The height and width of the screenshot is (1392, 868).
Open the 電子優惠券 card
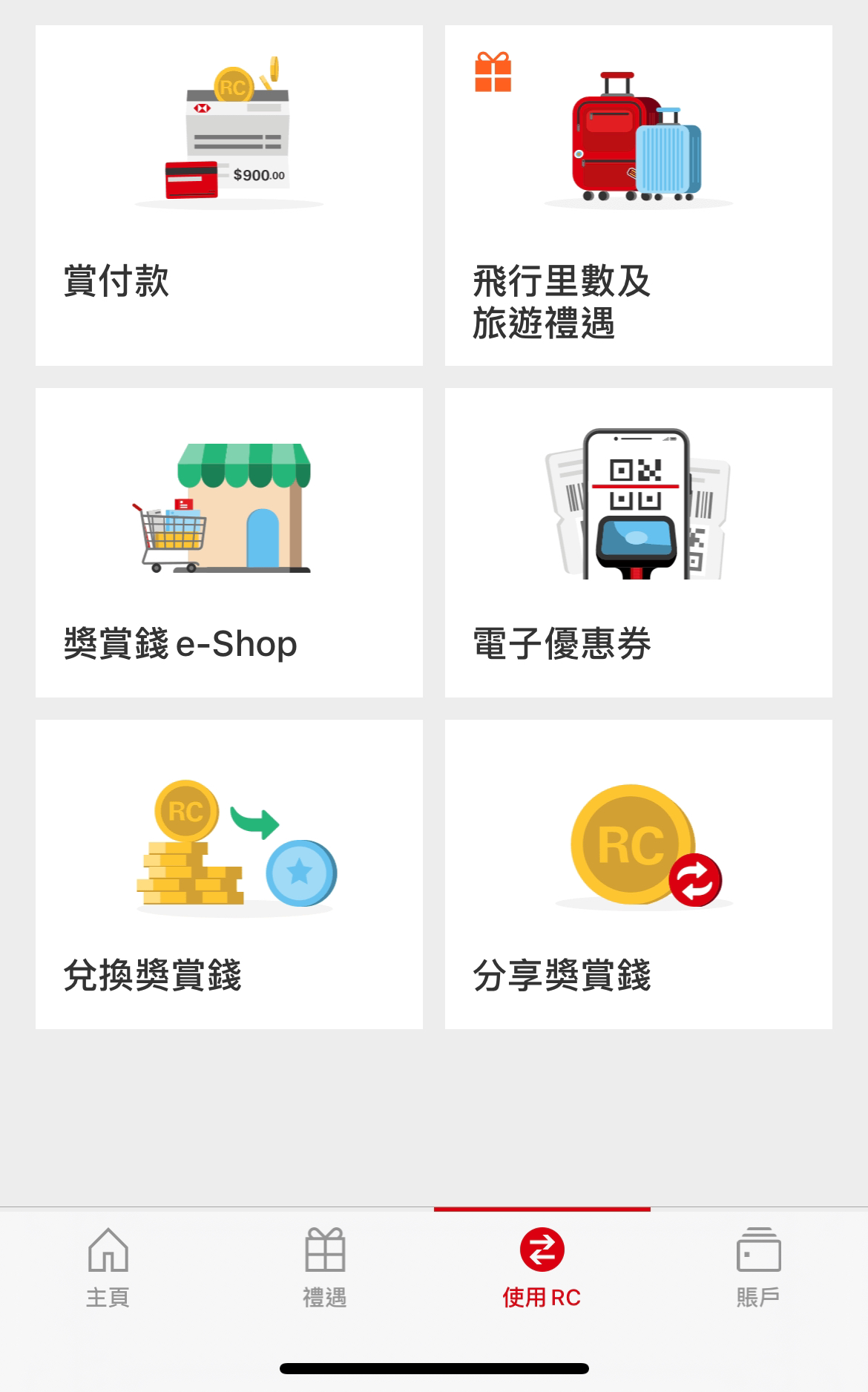(638, 542)
